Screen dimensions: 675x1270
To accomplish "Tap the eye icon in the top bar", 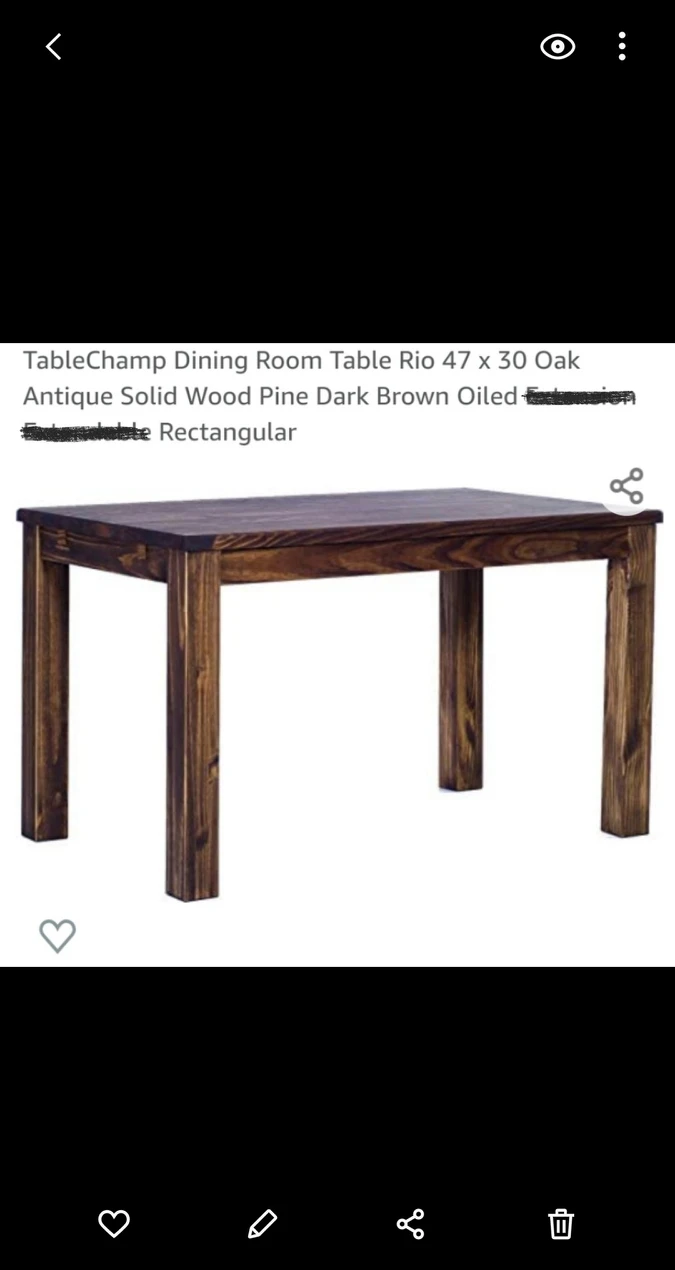I will (557, 46).
